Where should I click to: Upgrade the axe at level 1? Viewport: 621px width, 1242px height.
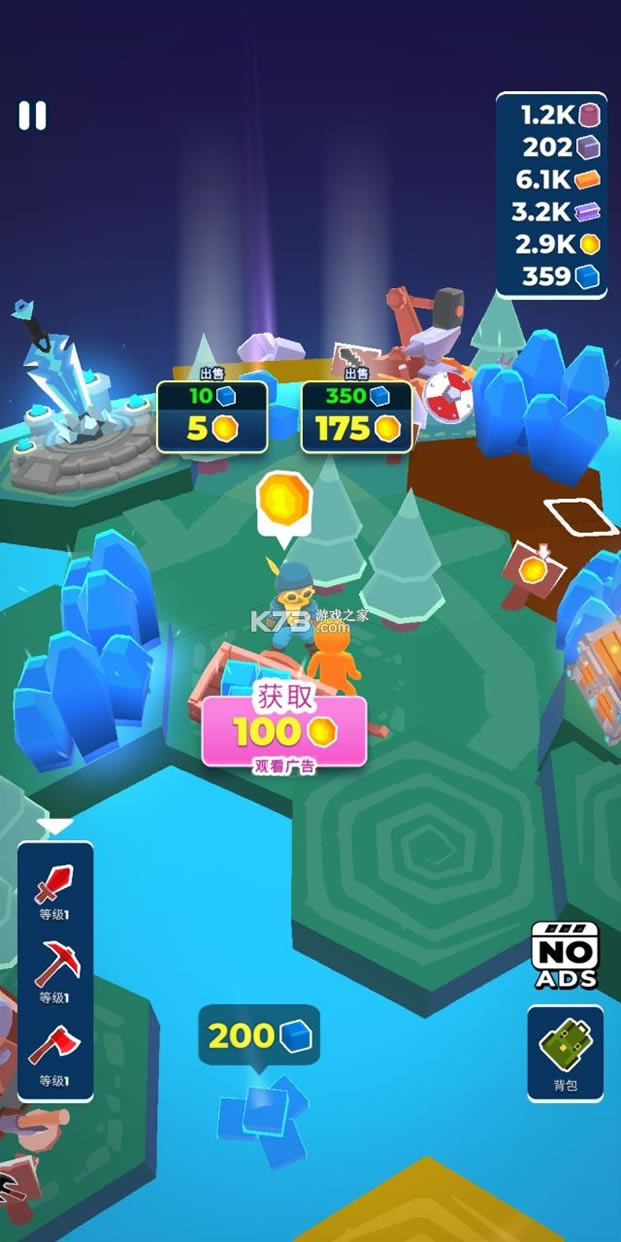pos(54,1052)
